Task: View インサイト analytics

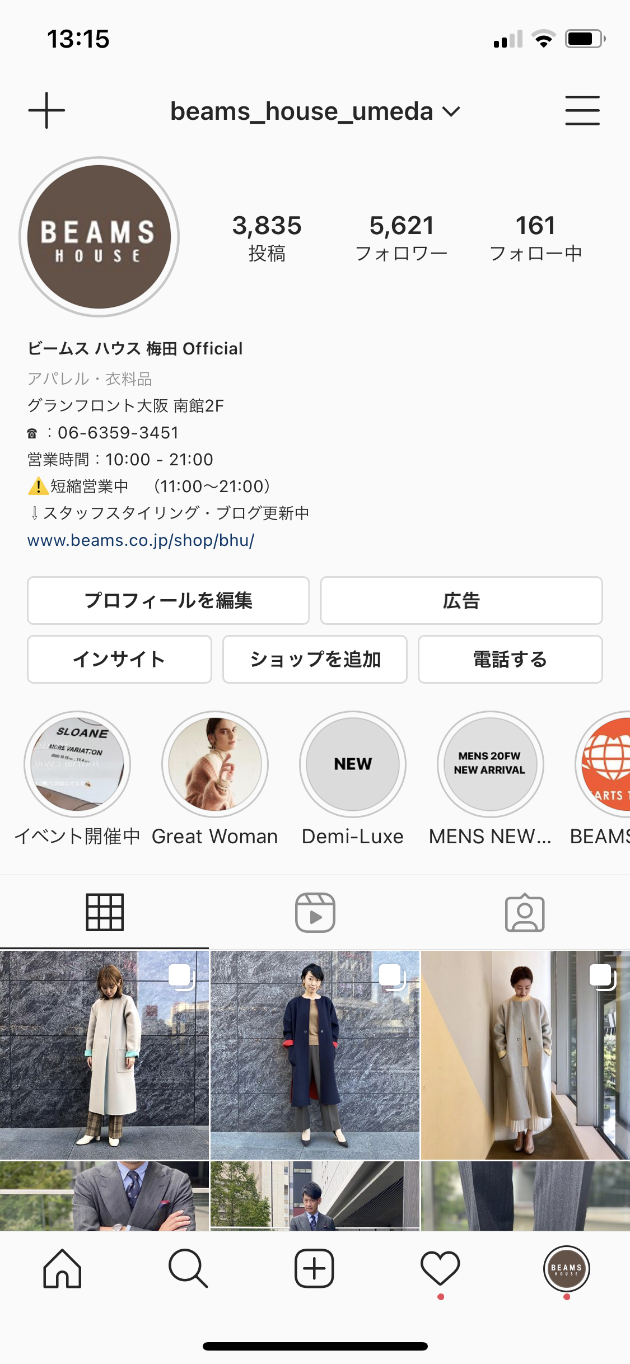Action: point(119,660)
